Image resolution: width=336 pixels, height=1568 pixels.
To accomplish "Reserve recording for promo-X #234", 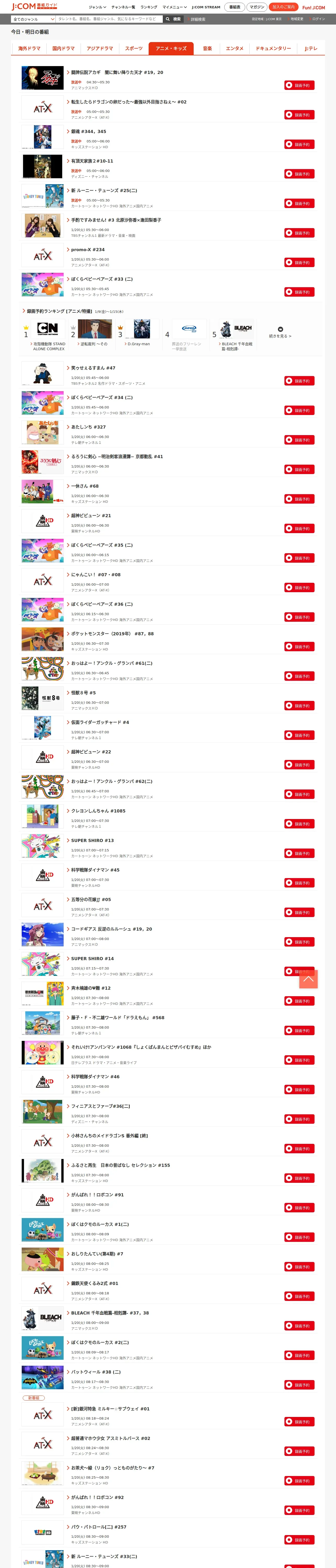I will [299, 262].
